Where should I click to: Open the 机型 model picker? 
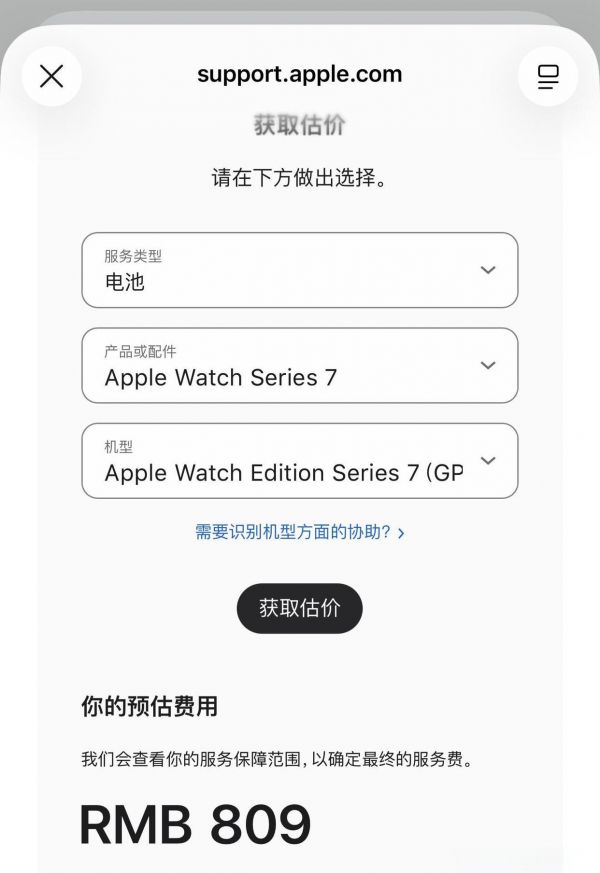(x=300, y=461)
